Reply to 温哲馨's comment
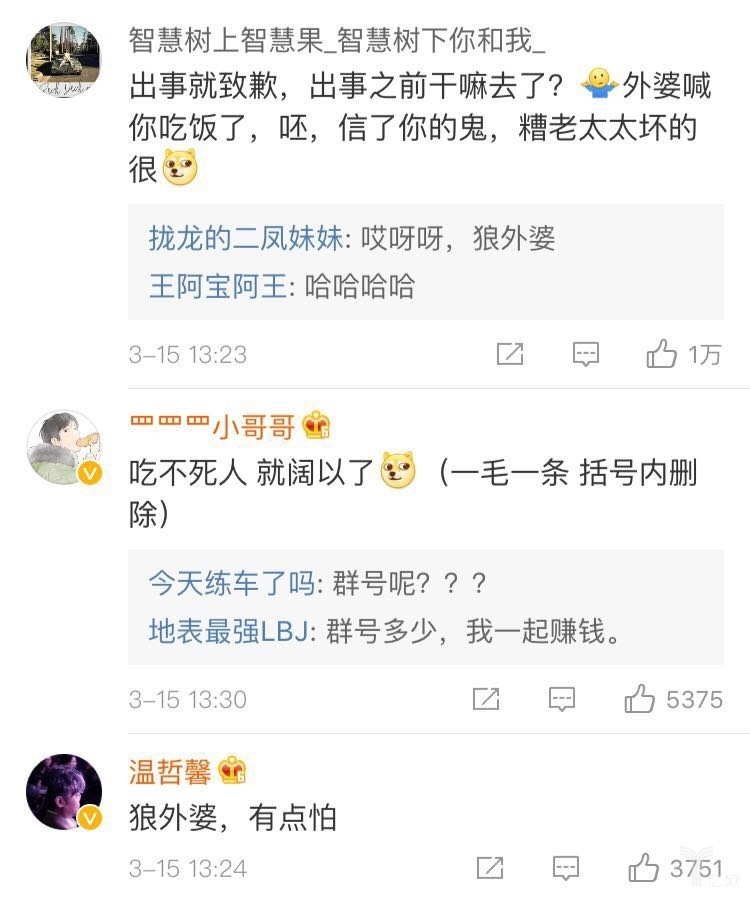Image resolution: width=750 pixels, height=897 pixels. click(565, 868)
